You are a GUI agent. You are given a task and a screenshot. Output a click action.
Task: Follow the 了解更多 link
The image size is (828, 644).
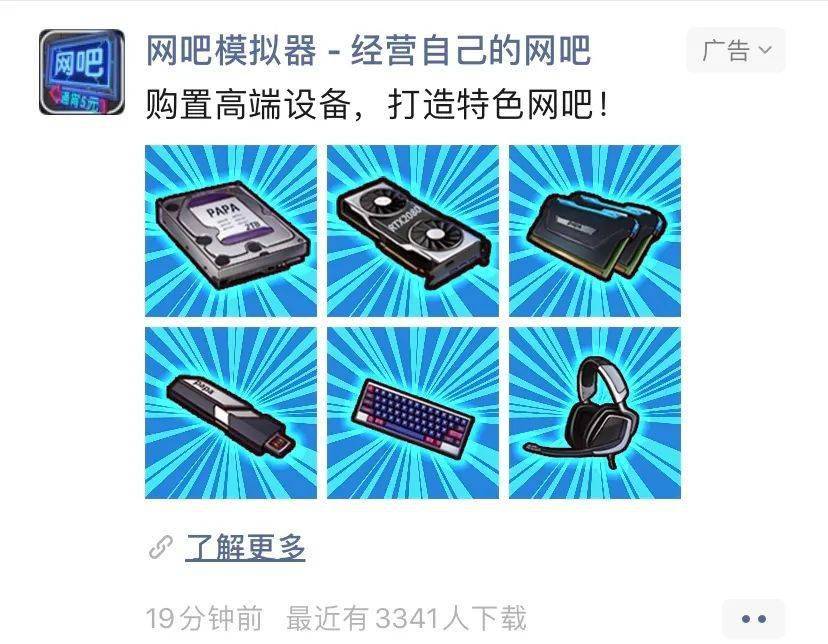pos(244,547)
